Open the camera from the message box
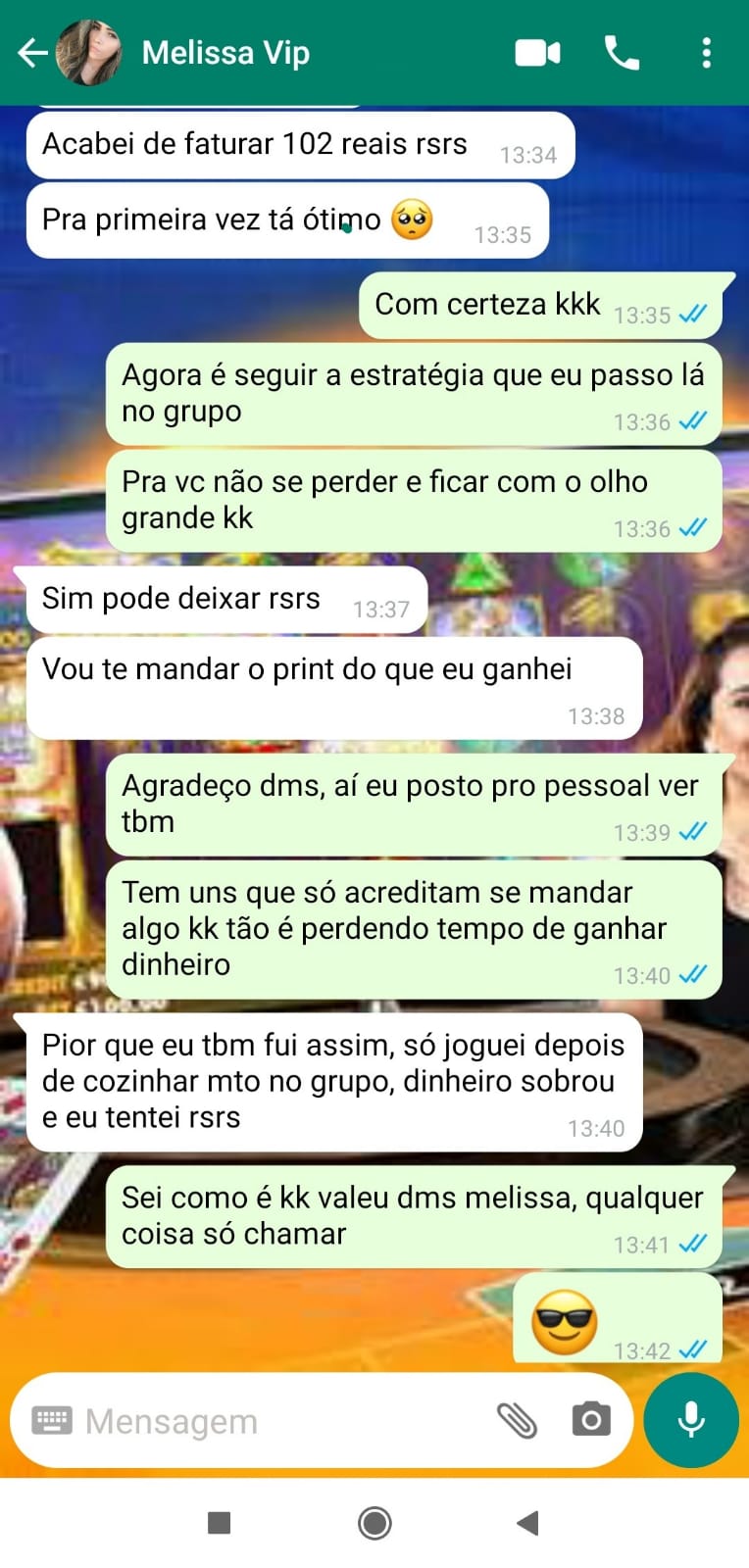The width and height of the screenshot is (749, 1568). pyautogui.click(x=591, y=1420)
